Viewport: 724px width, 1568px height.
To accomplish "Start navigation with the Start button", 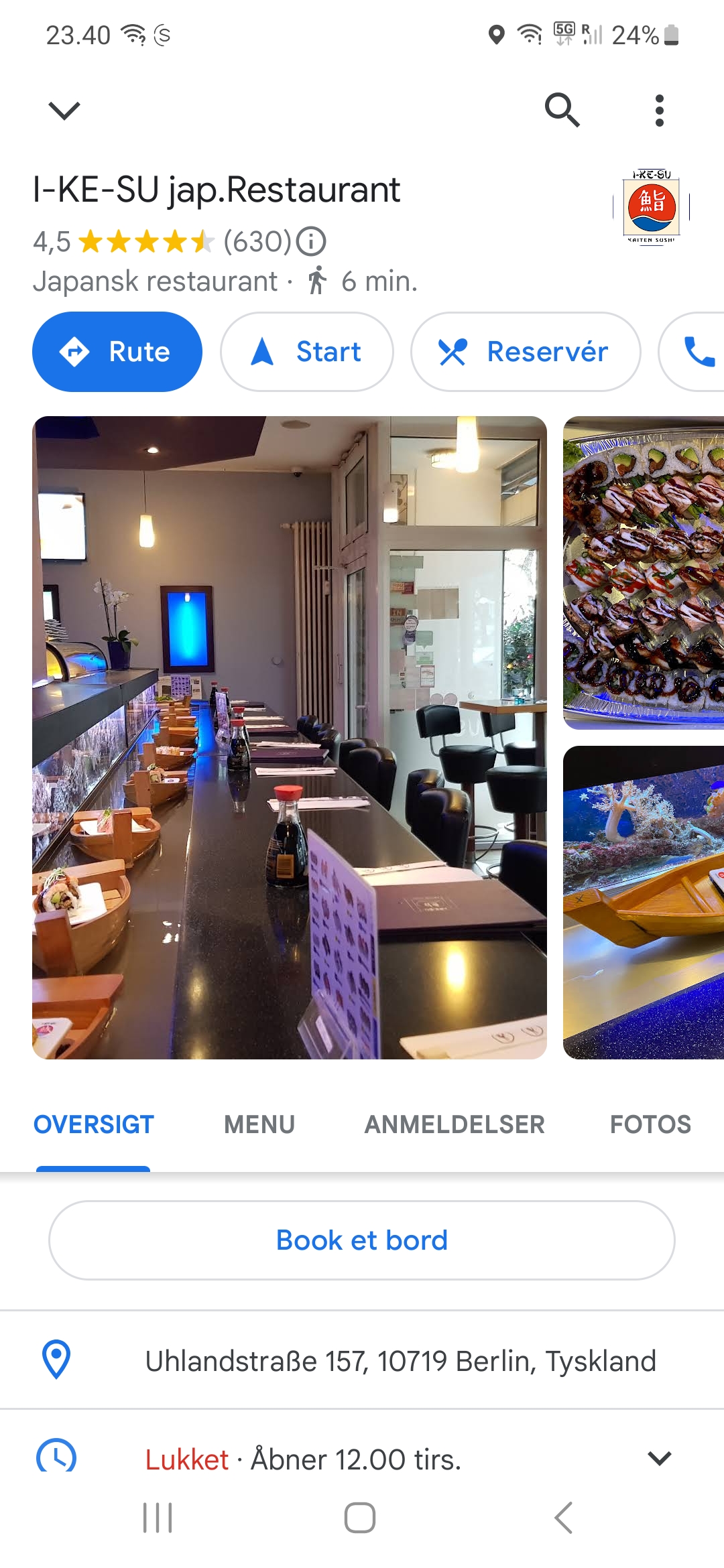I will pyautogui.click(x=306, y=352).
